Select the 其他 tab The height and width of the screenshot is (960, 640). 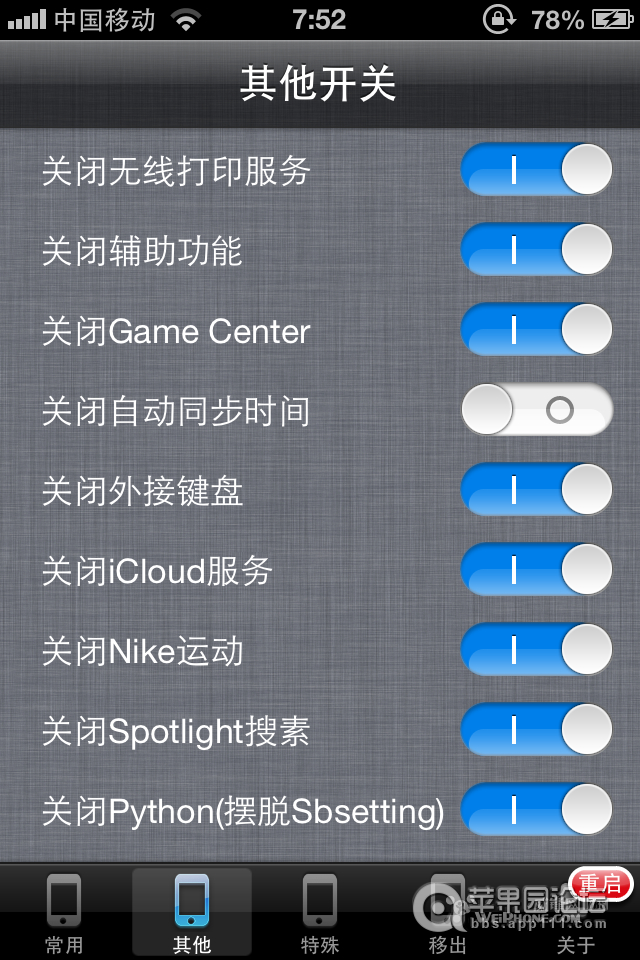click(x=192, y=913)
